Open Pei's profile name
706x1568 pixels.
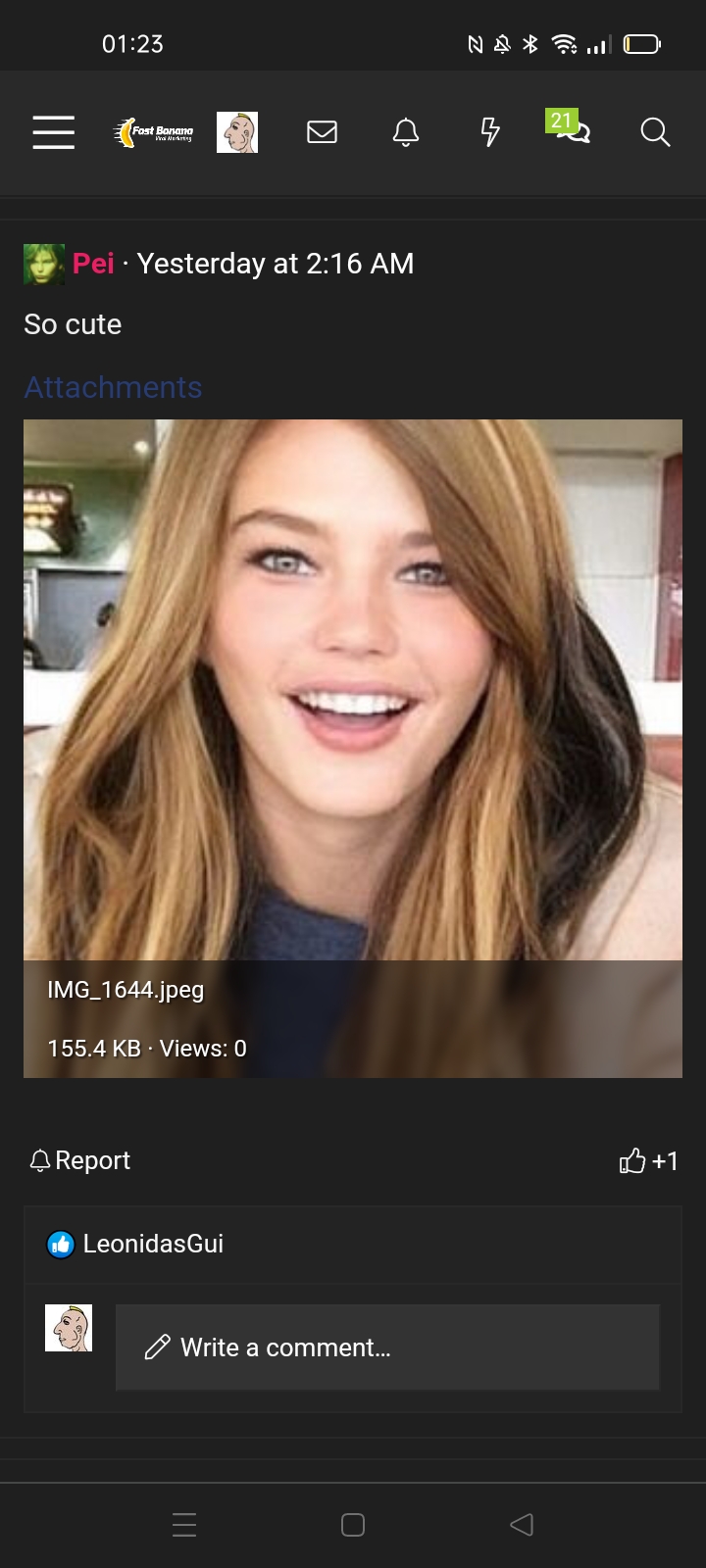pyautogui.click(x=93, y=264)
